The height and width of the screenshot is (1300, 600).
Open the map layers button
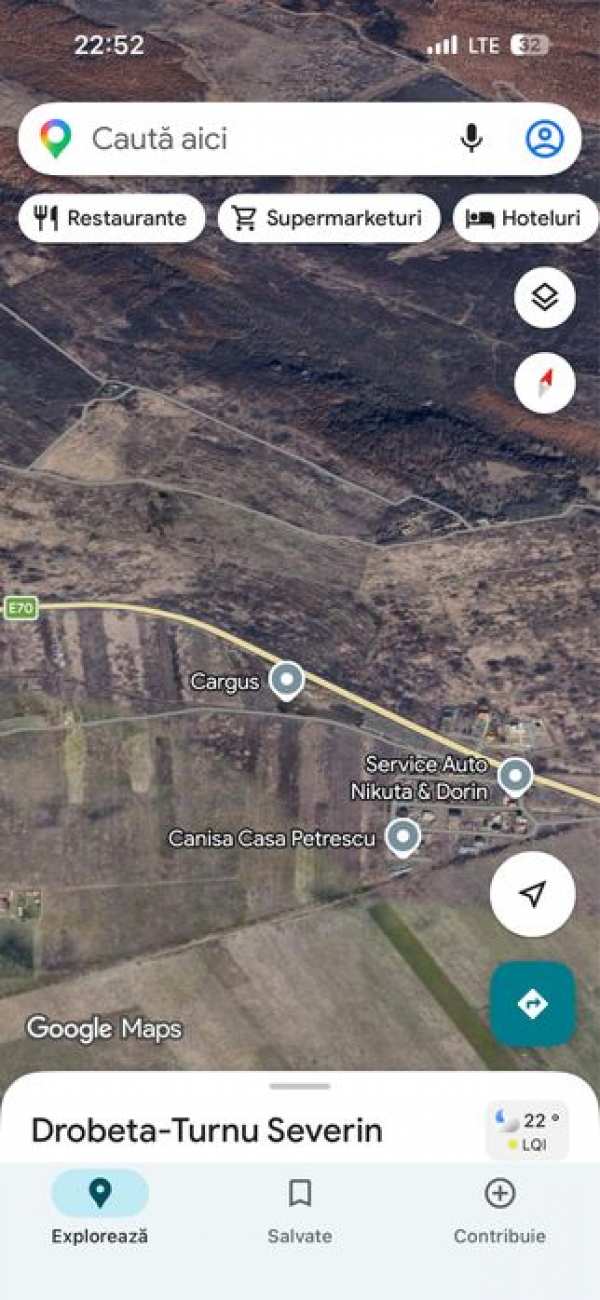point(545,297)
